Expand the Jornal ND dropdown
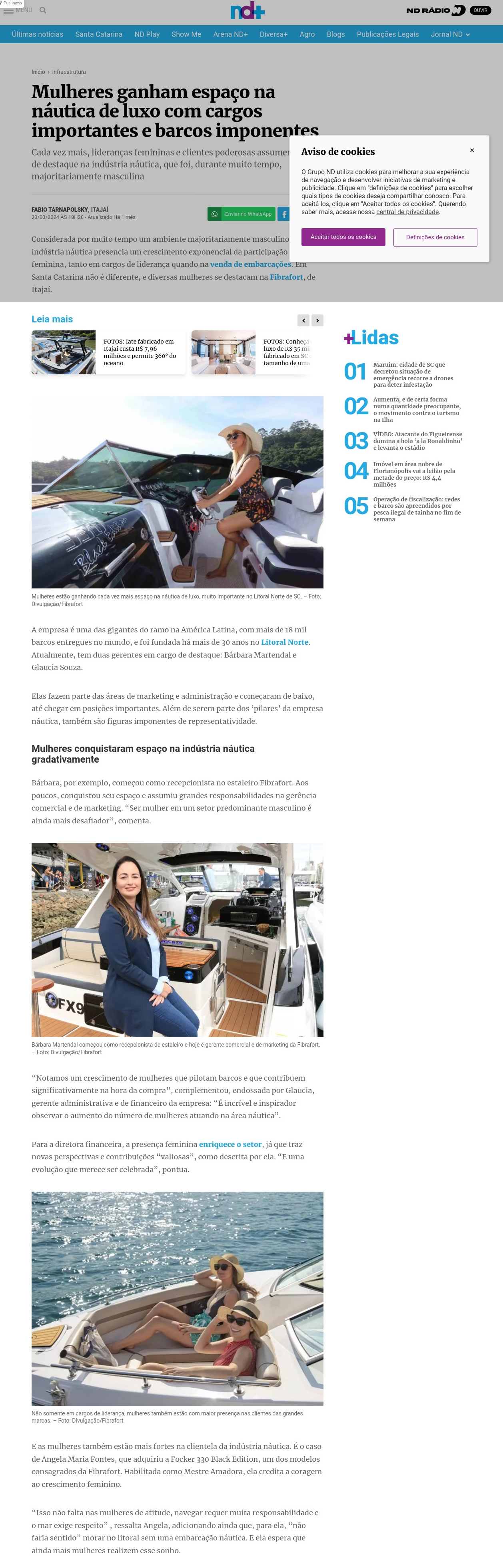The image size is (503, 1568). point(450,34)
